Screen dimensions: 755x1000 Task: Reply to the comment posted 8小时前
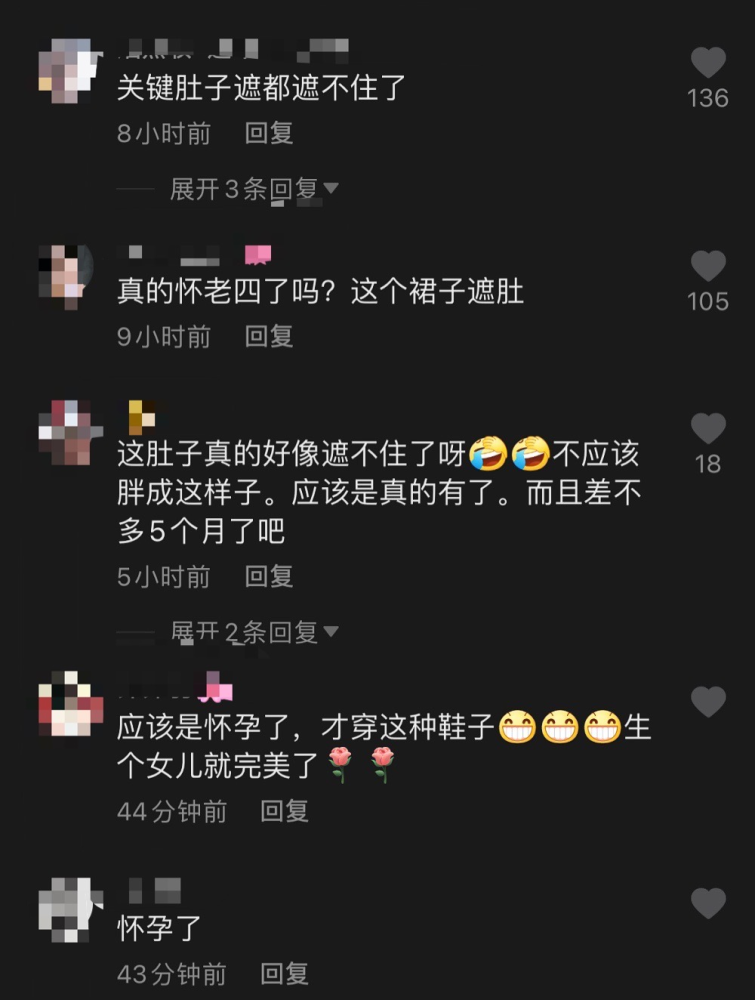tap(269, 134)
